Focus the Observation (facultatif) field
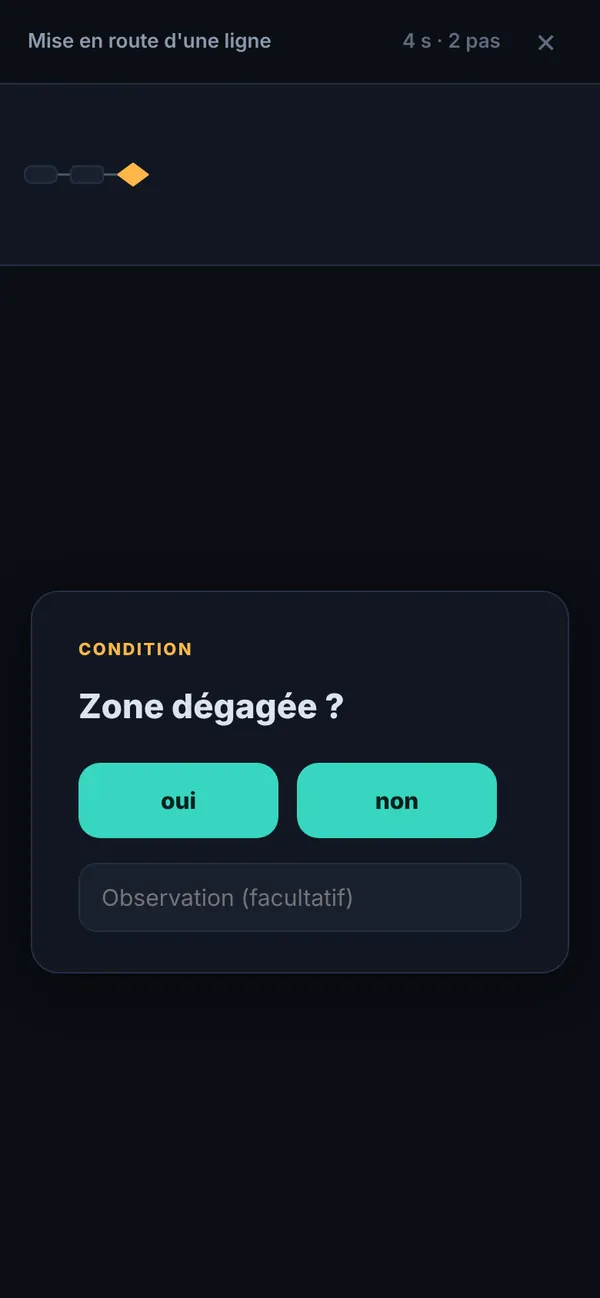The width and height of the screenshot is (600, 1298). click(300, 897)
